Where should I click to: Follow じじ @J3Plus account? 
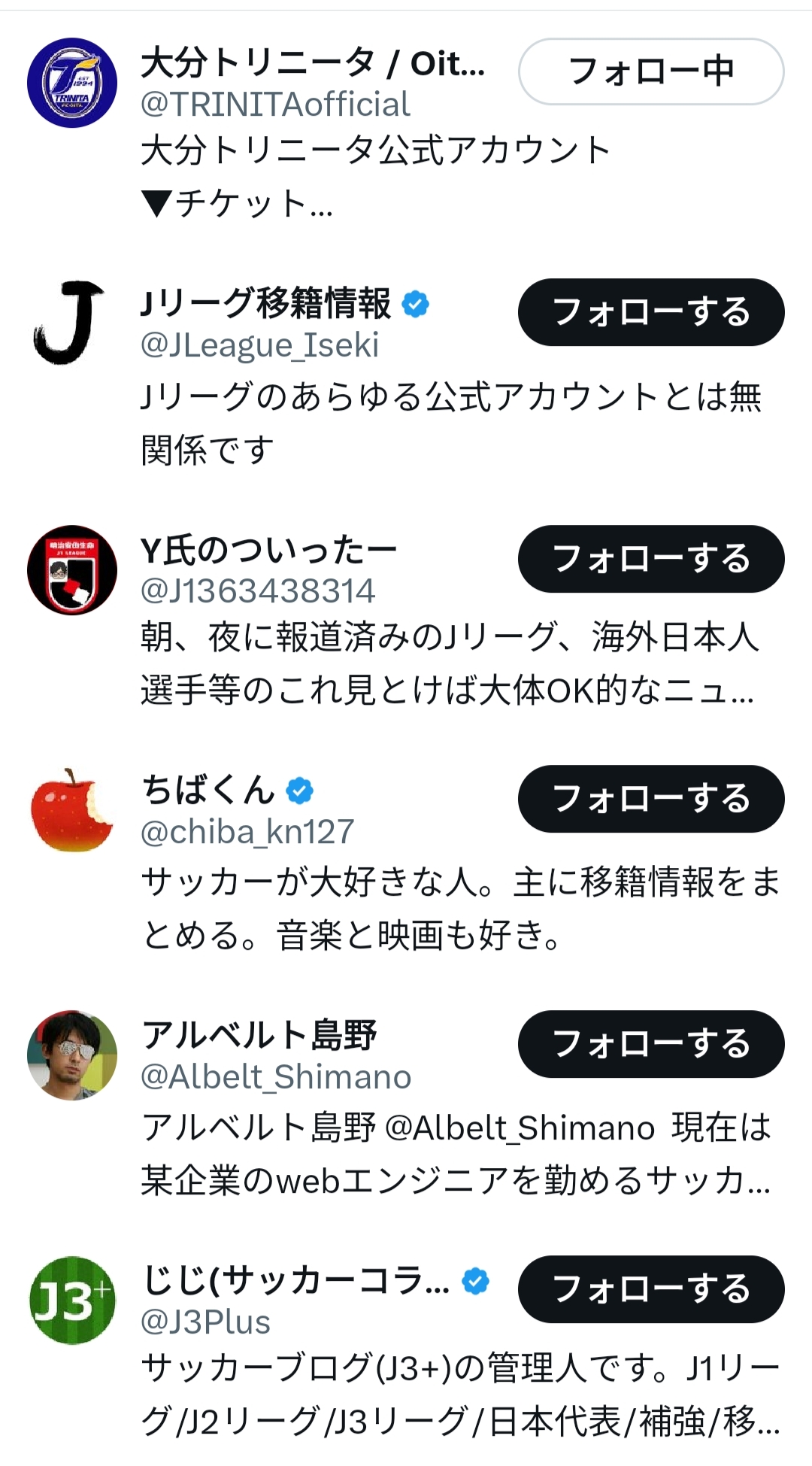point(650,1289)
